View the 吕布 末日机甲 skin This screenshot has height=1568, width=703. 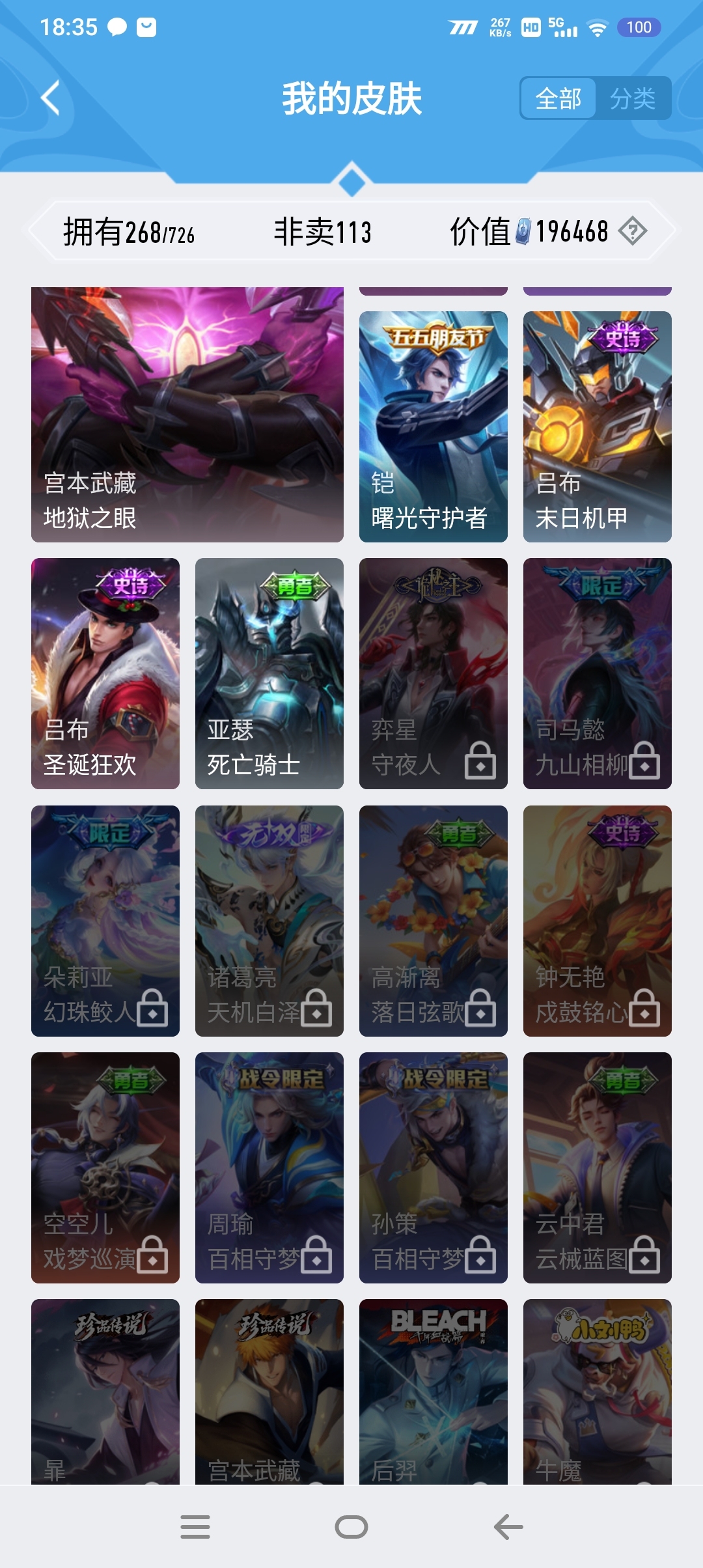(x=598, y=427)
